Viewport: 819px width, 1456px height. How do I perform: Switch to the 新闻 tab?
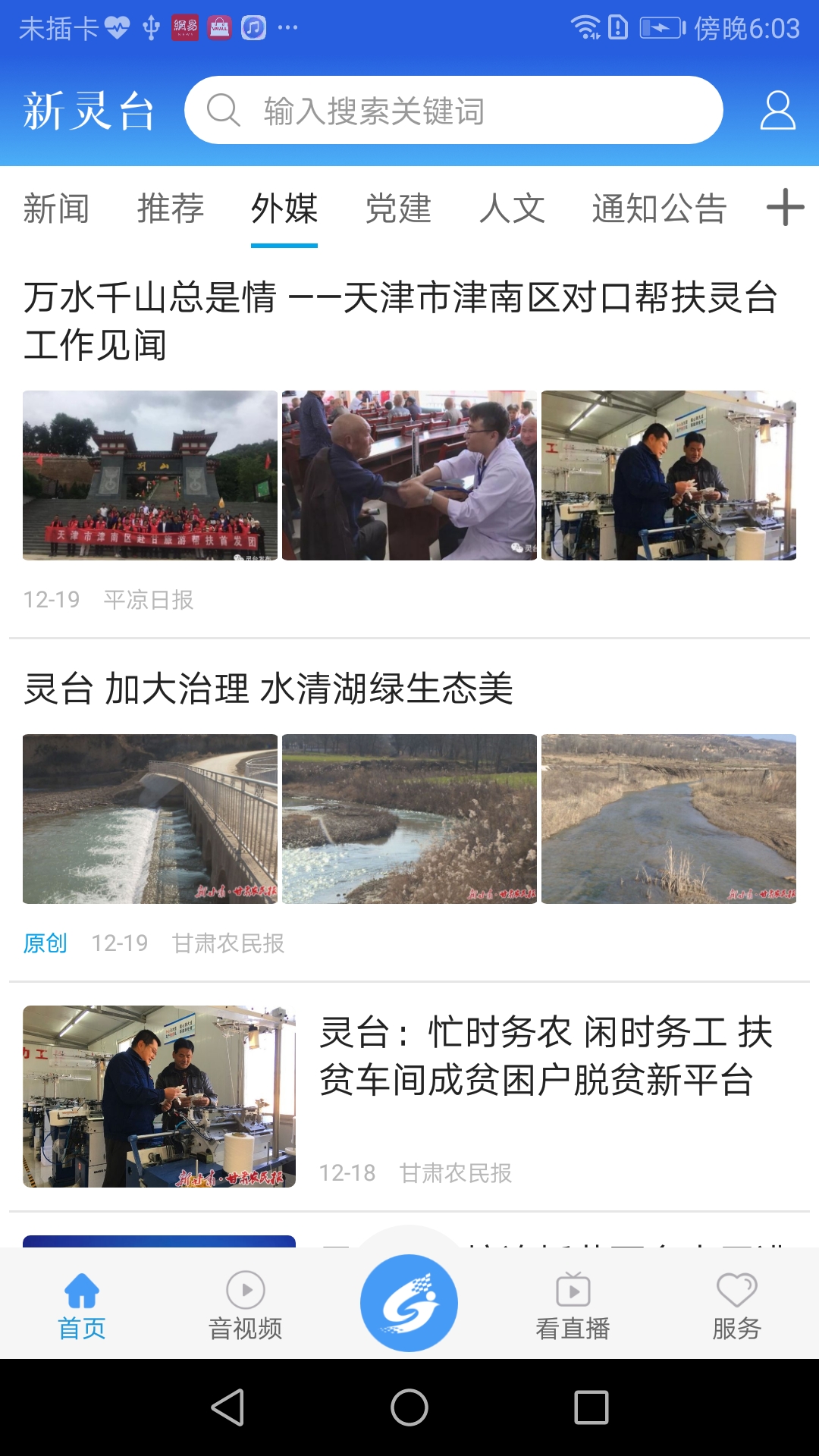(x=56, y=209)
